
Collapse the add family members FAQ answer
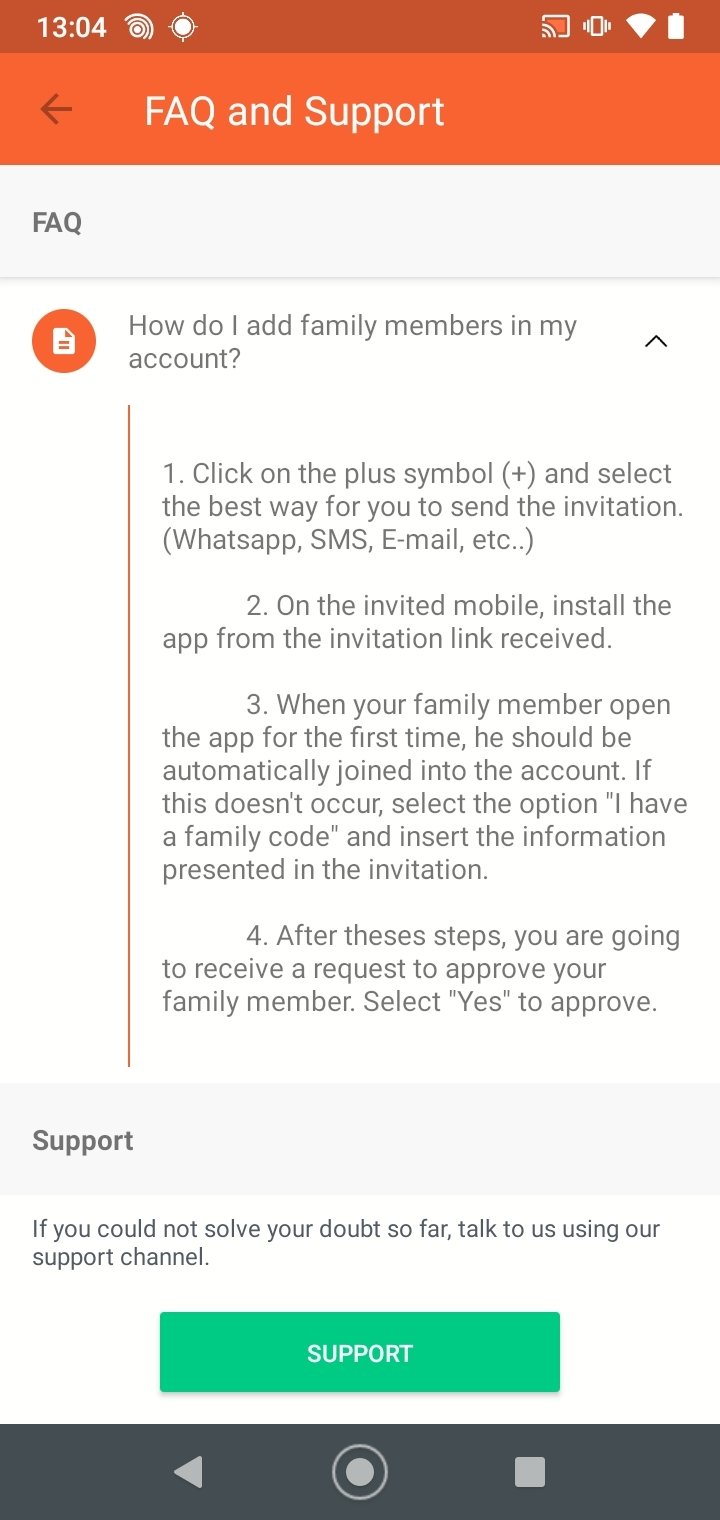[655, 342]
